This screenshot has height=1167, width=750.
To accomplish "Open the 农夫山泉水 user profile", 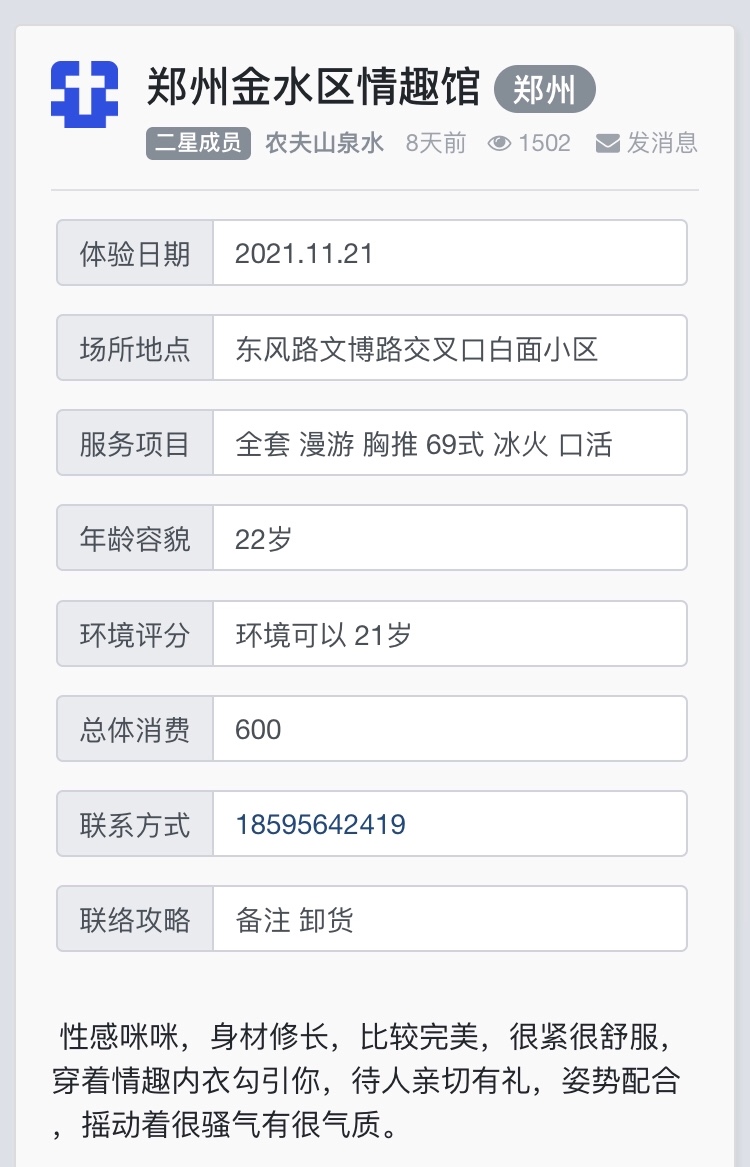I will pyautogui.click(x=324, y=143).
